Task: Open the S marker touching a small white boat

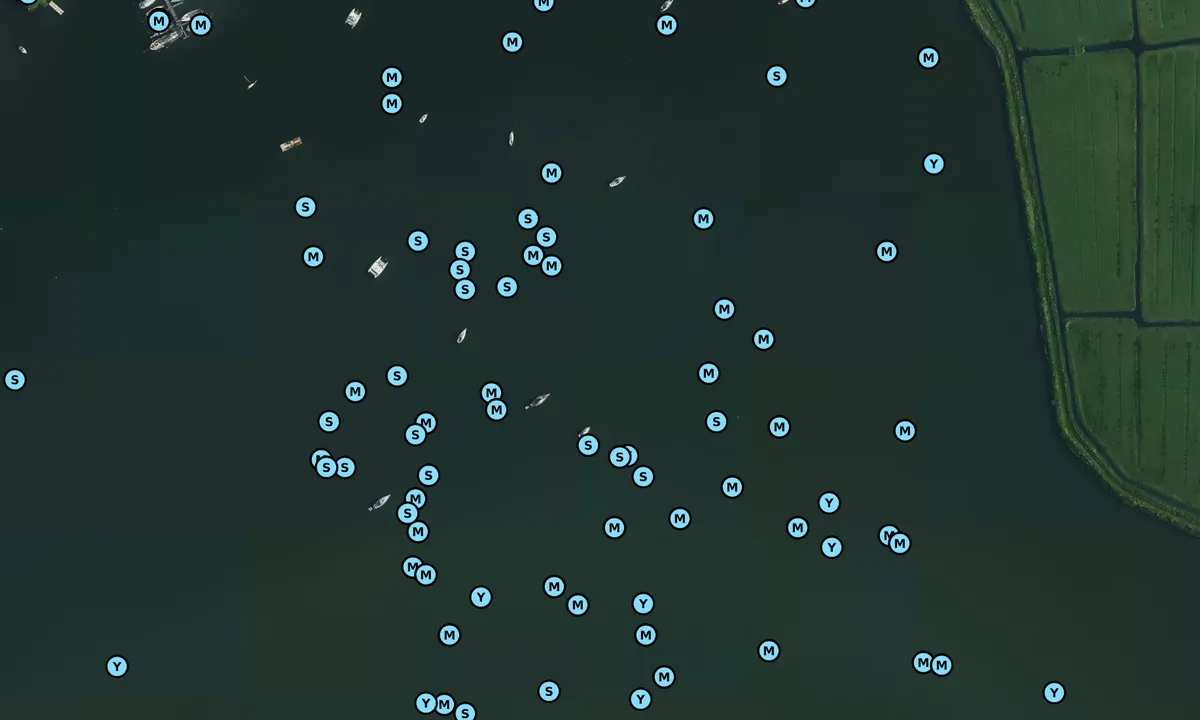Action: coord(588,445)
